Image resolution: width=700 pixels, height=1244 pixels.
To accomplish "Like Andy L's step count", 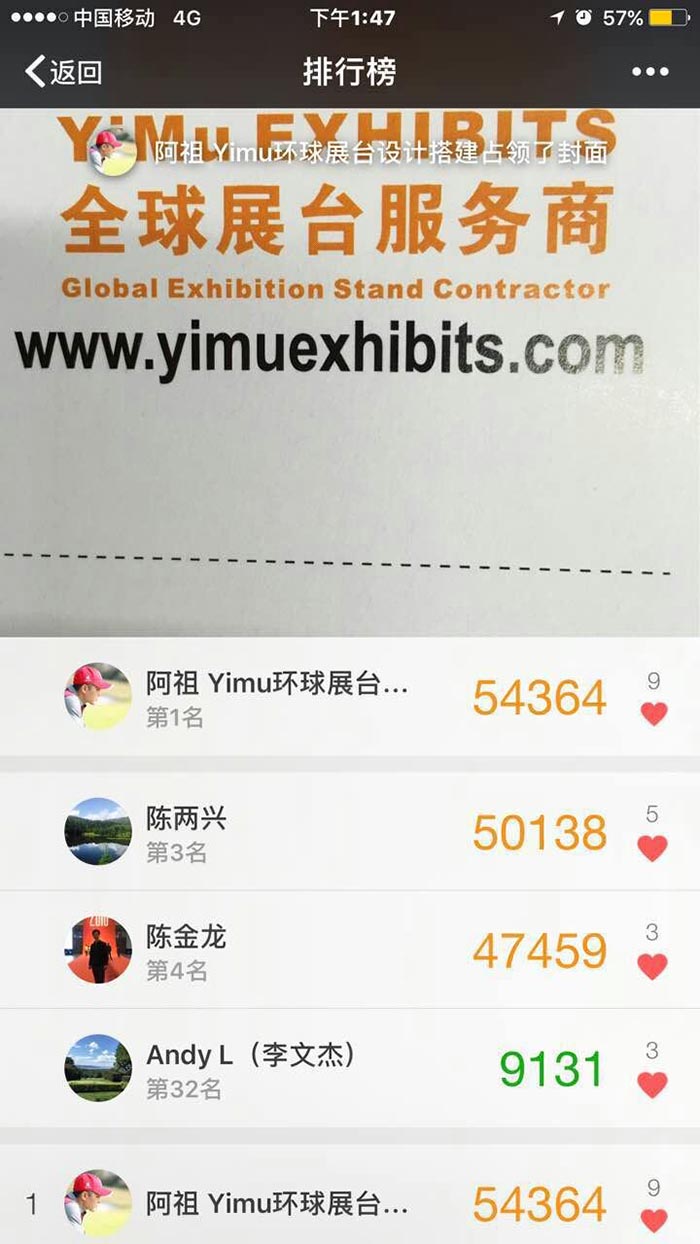I will (652, 1084).
